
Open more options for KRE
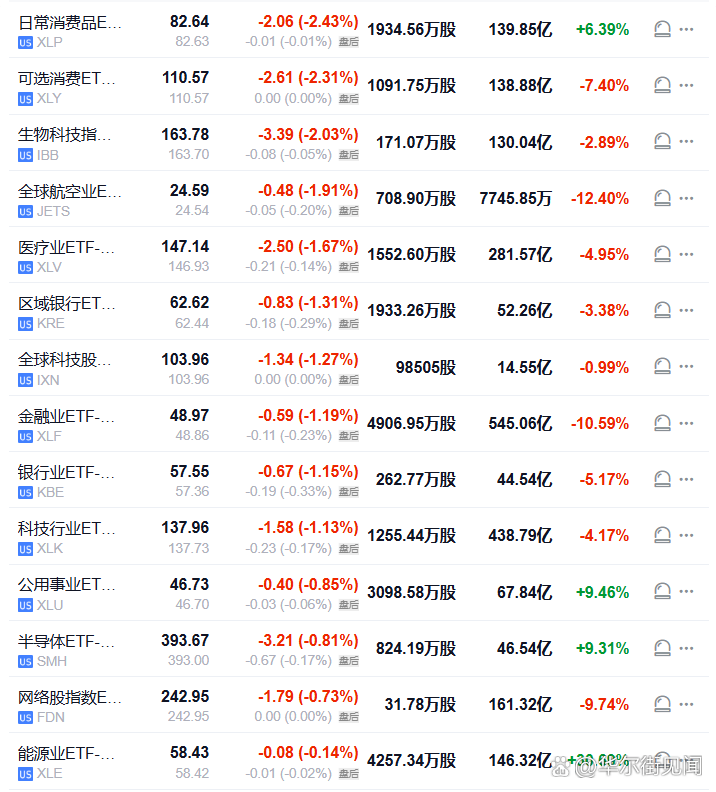(686, 311)
